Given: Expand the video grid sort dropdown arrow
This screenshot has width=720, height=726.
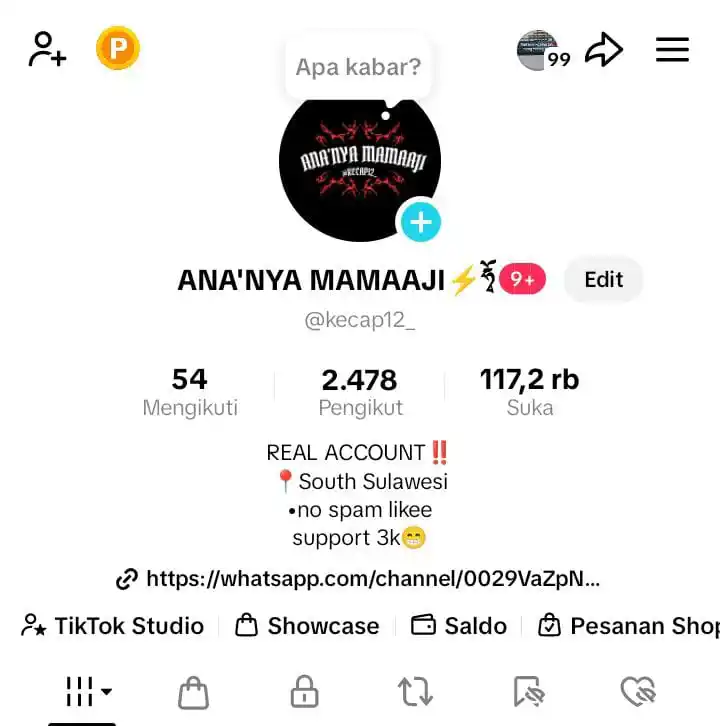Looking at the screenshot, I should [x=105, y=691].
